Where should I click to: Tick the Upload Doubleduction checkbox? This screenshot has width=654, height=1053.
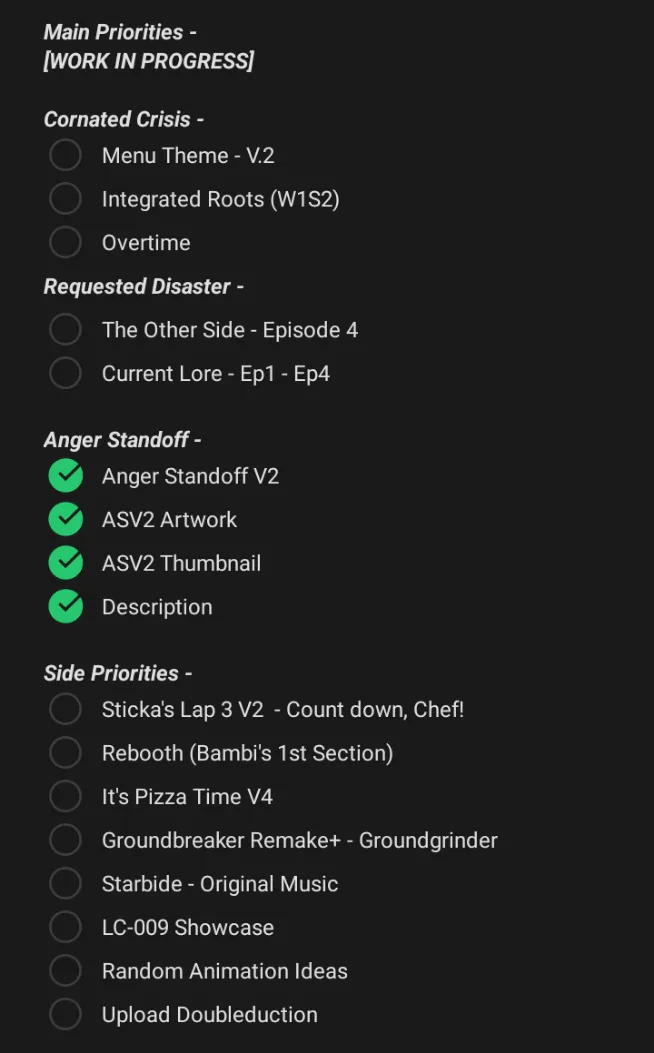point(65,1015)
